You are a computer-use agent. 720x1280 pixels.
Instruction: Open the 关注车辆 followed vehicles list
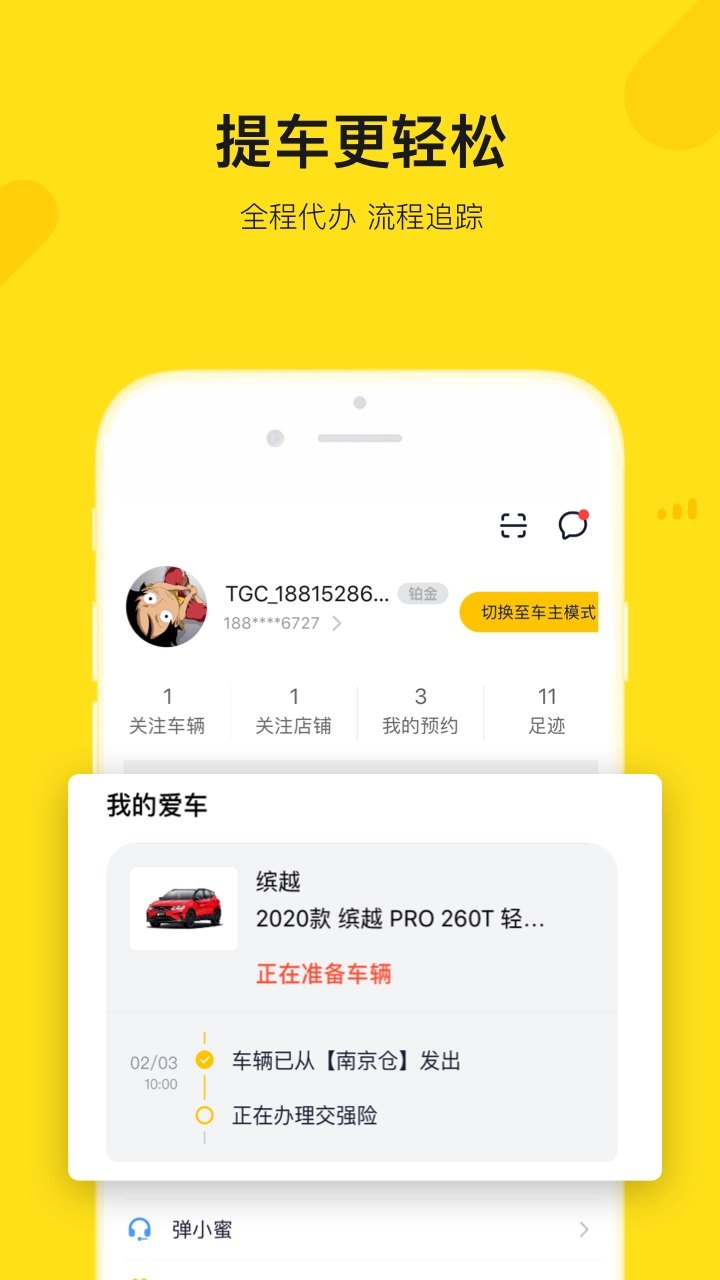pos(167,709)
